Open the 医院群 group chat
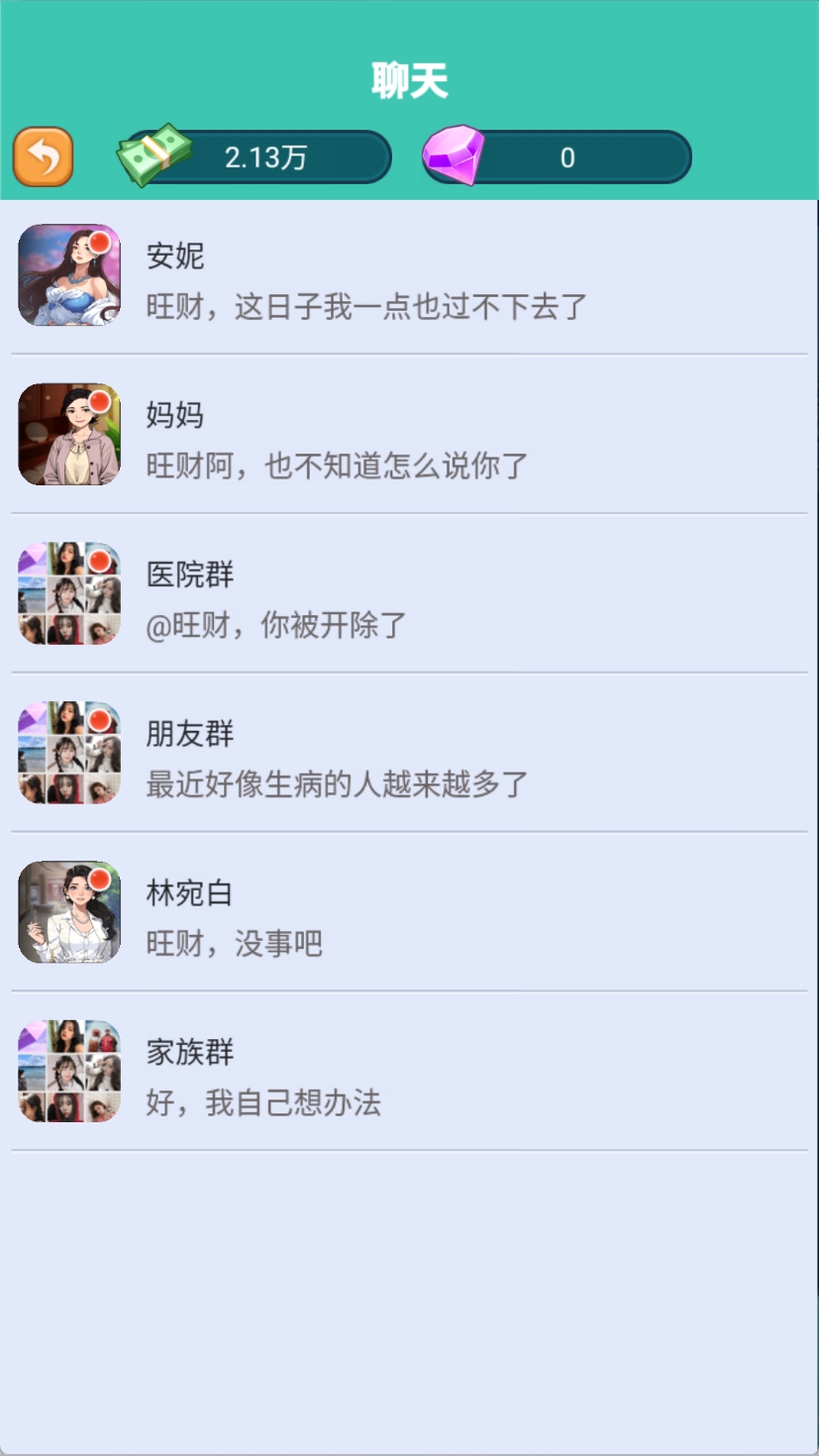 [x=408, y=595]
